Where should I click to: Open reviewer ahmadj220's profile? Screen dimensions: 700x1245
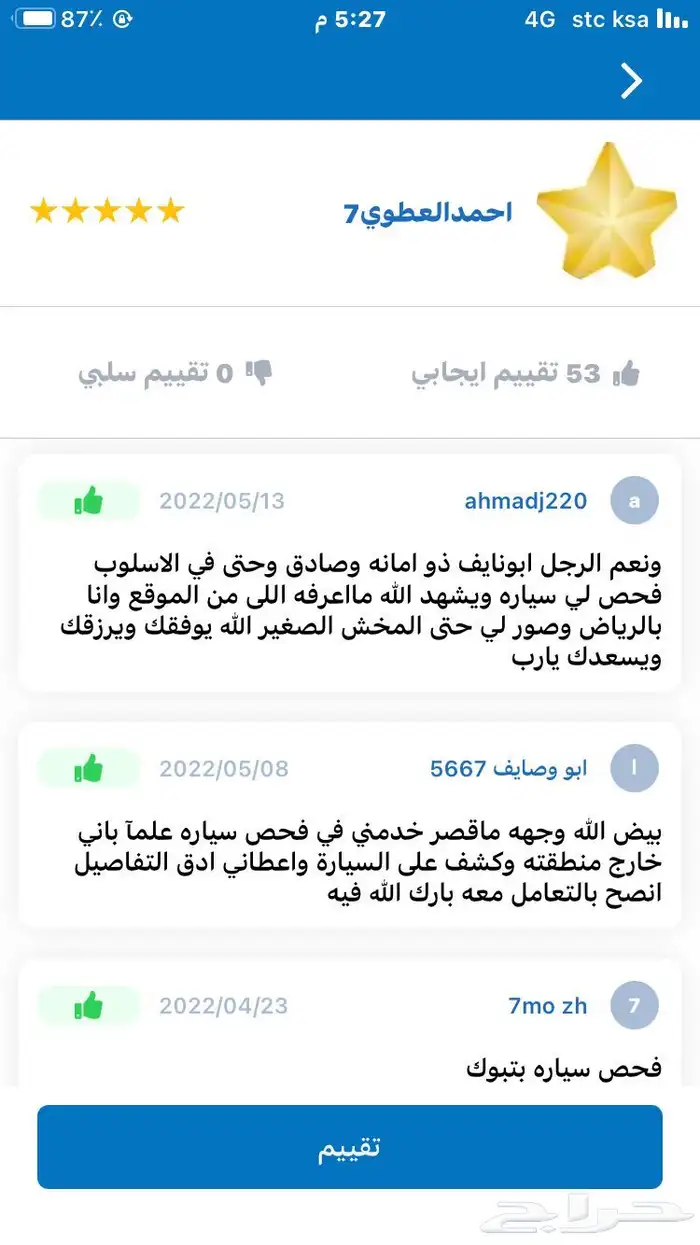click(525, 501)
